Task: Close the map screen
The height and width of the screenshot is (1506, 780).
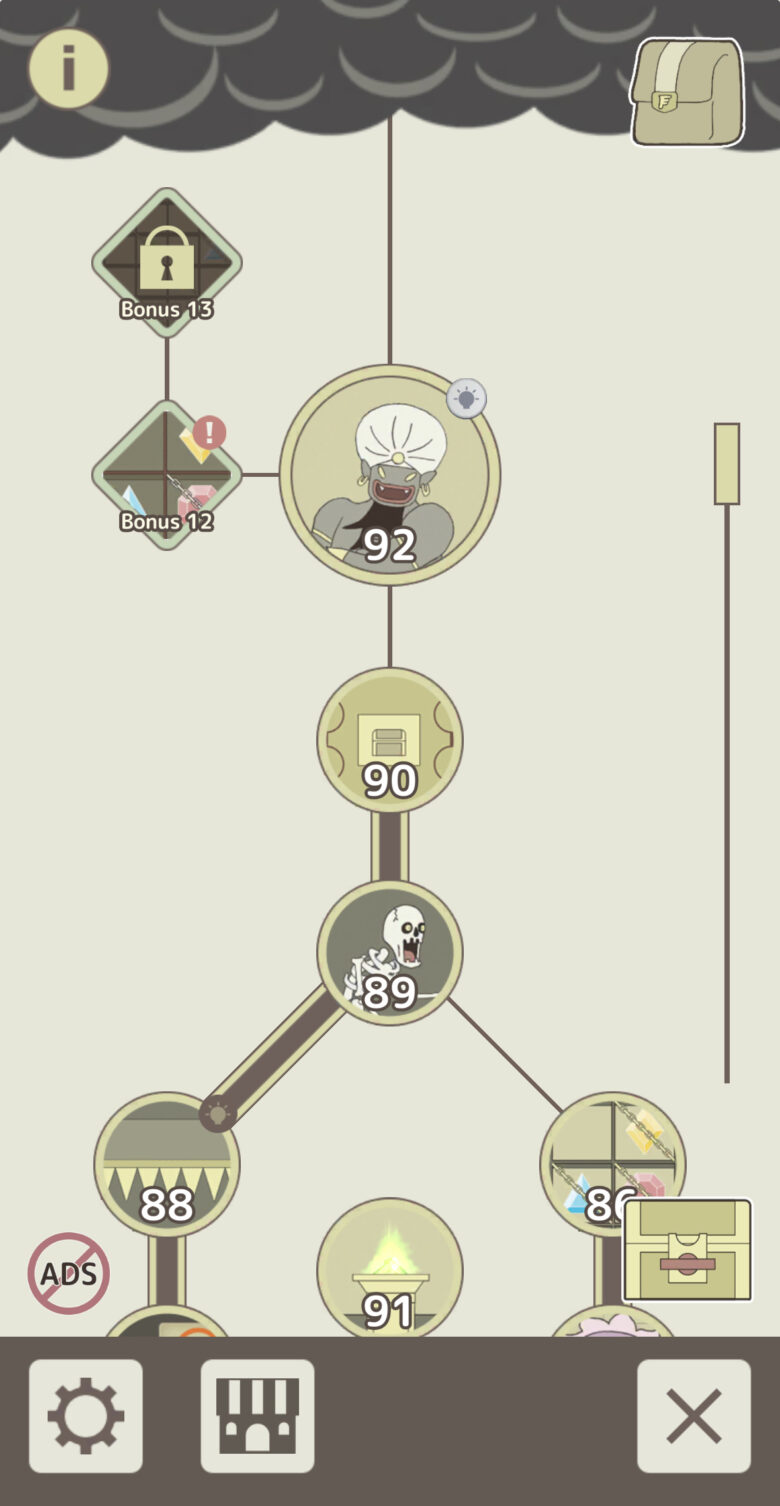Action: 694,1416
